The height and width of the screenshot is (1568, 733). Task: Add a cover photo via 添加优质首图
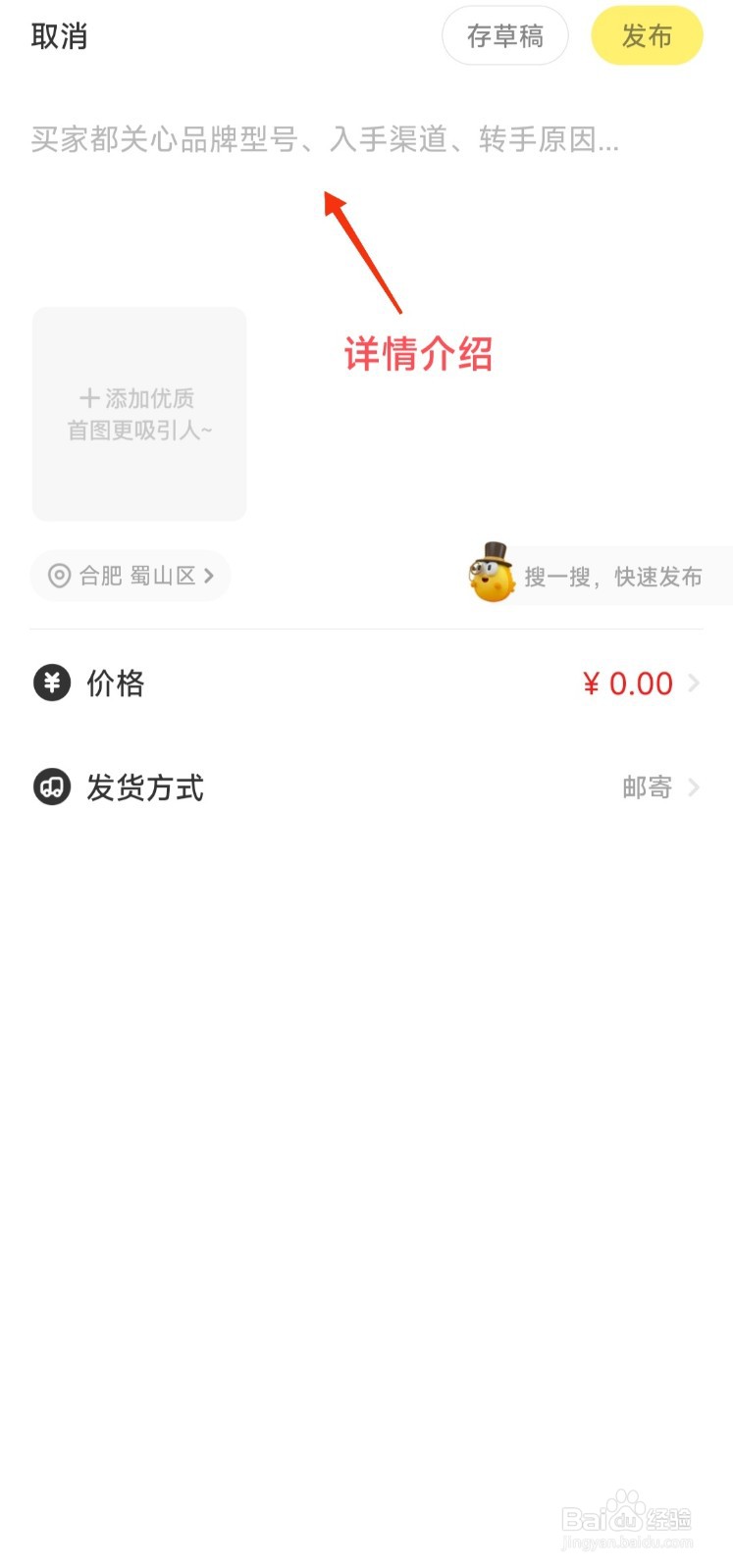[x=139, y=414]
